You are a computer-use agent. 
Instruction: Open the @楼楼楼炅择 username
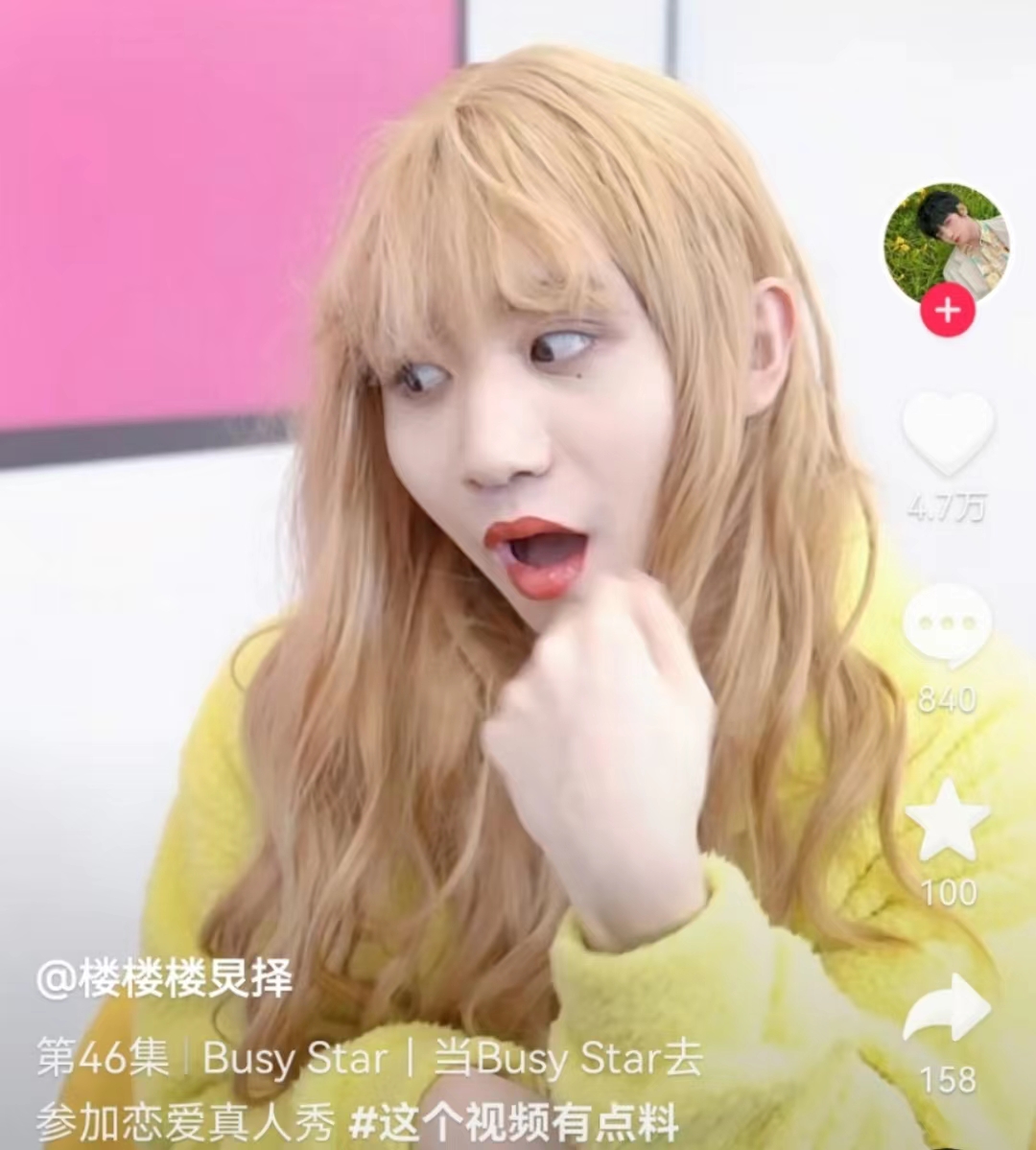click(x=165, y=979)
